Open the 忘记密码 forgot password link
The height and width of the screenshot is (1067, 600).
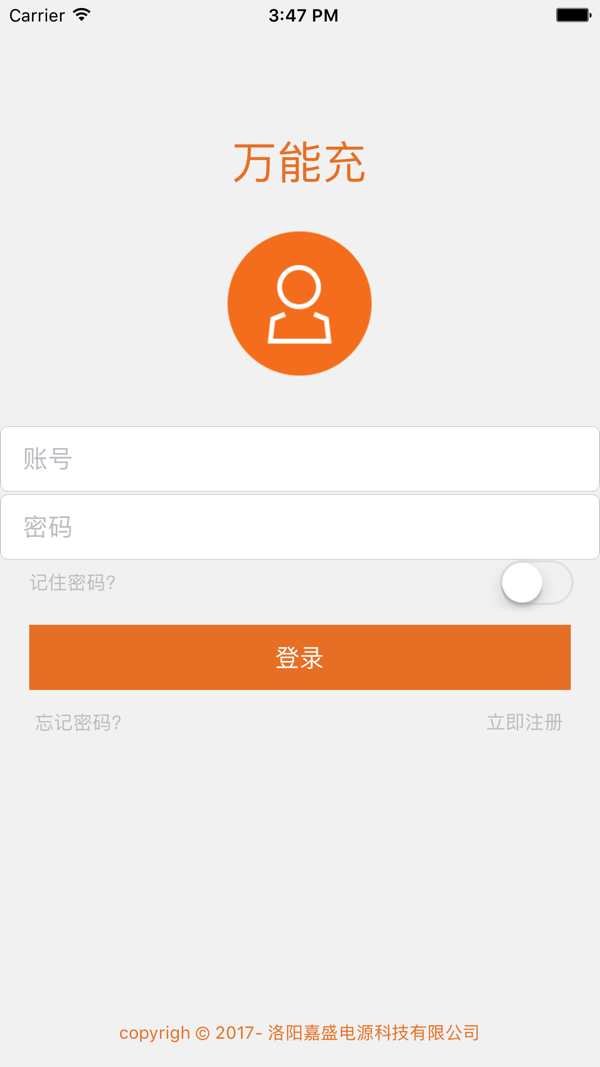point(79,722)
